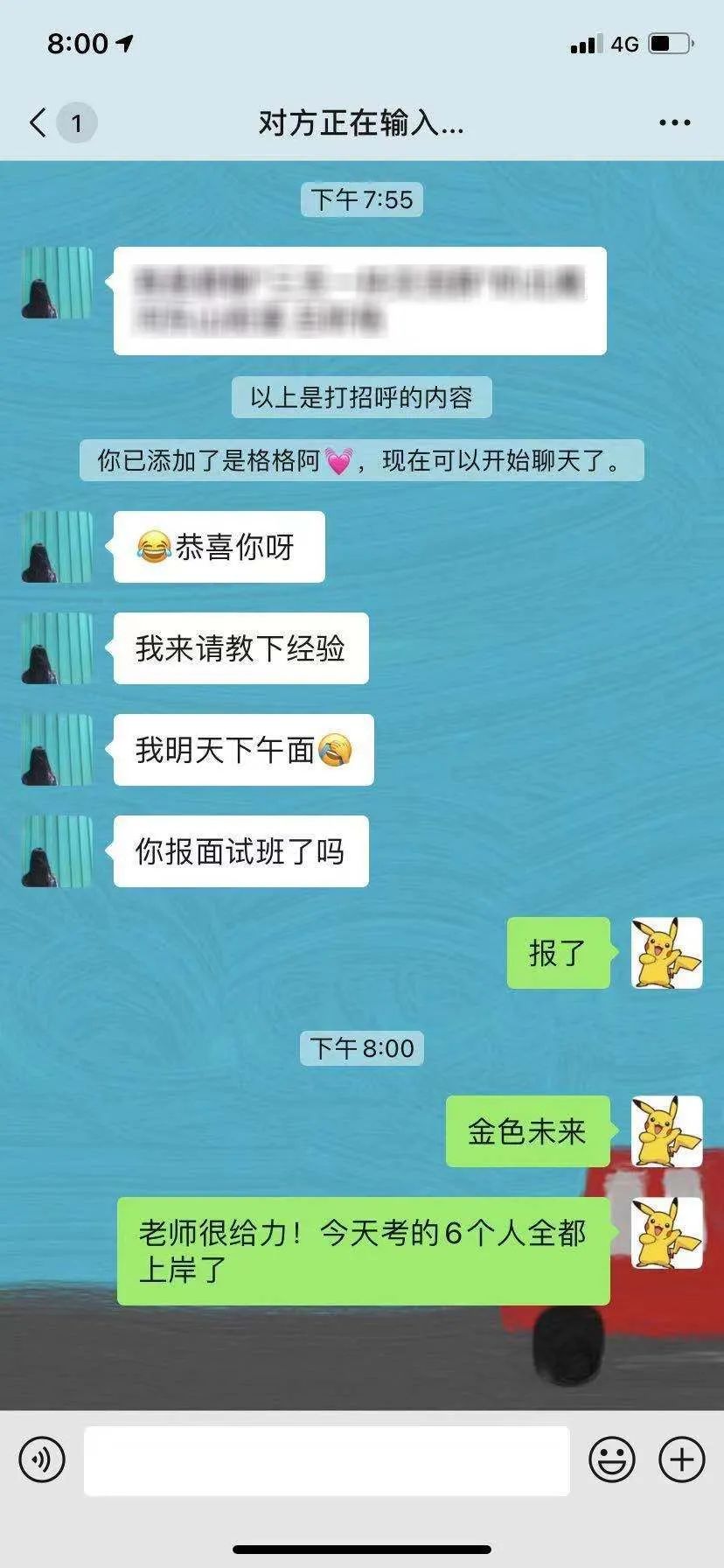
Task: Open the plus attachments menu
Action: point(681,1459)
